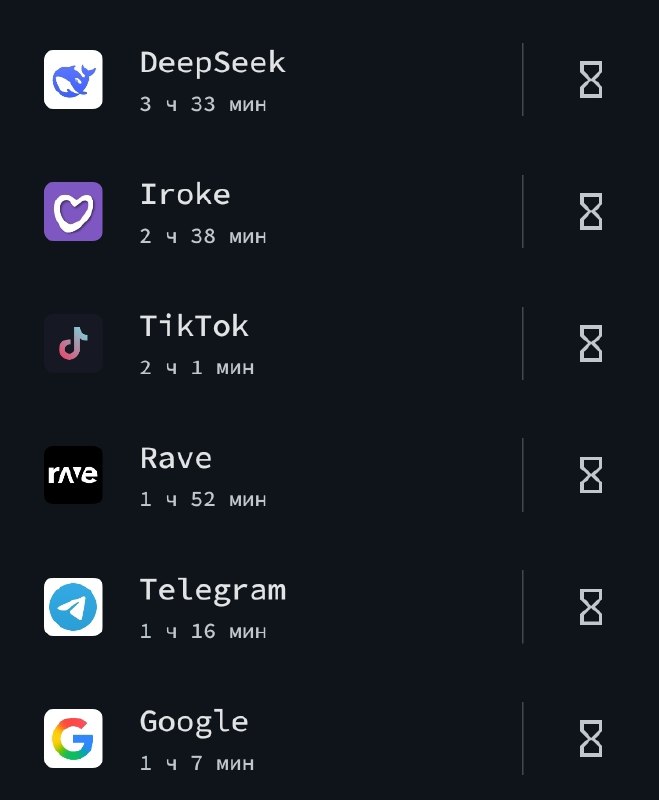
Task: Open Google usage details
Action: click(x=261, y=738)
